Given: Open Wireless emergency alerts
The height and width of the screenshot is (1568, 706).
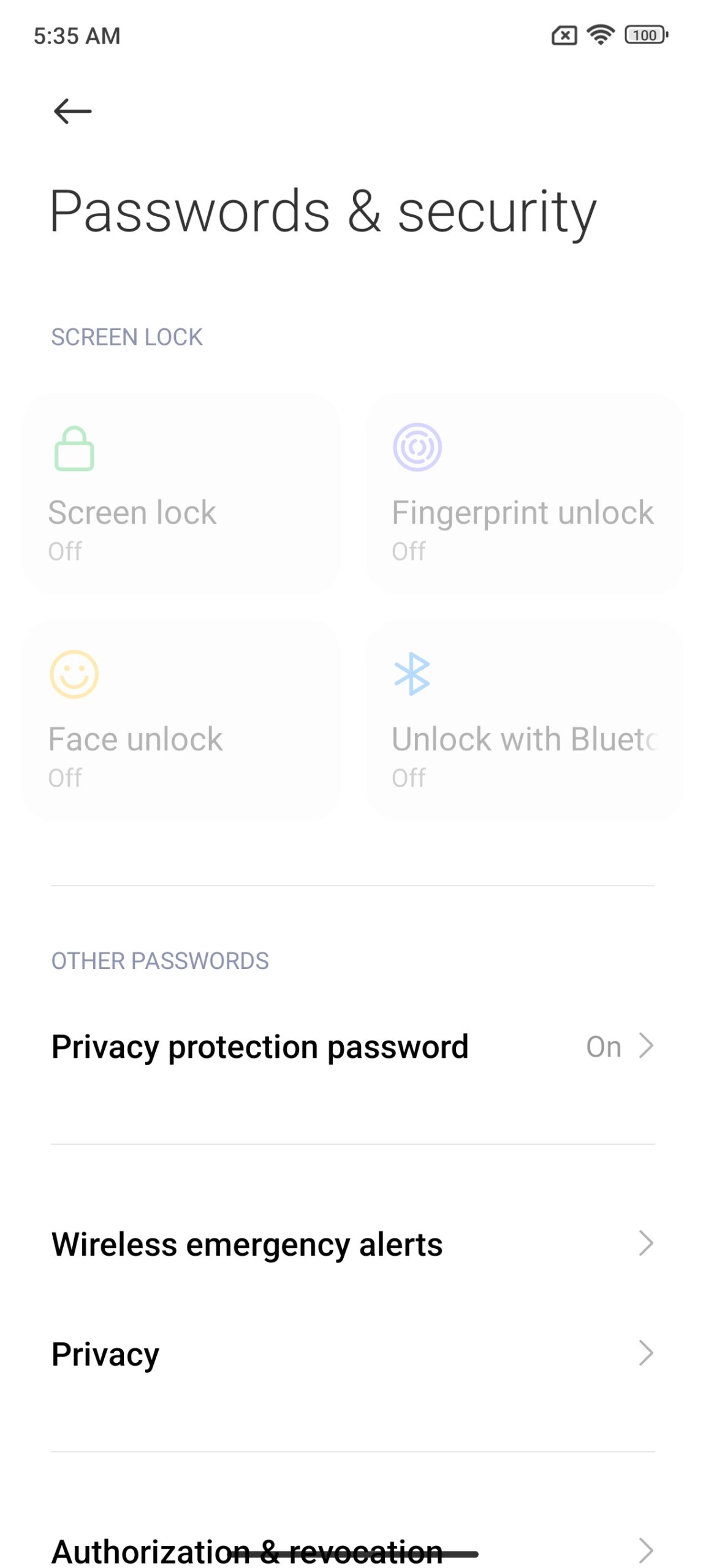Looking at the screenshot, I should tap(353, 1244).
